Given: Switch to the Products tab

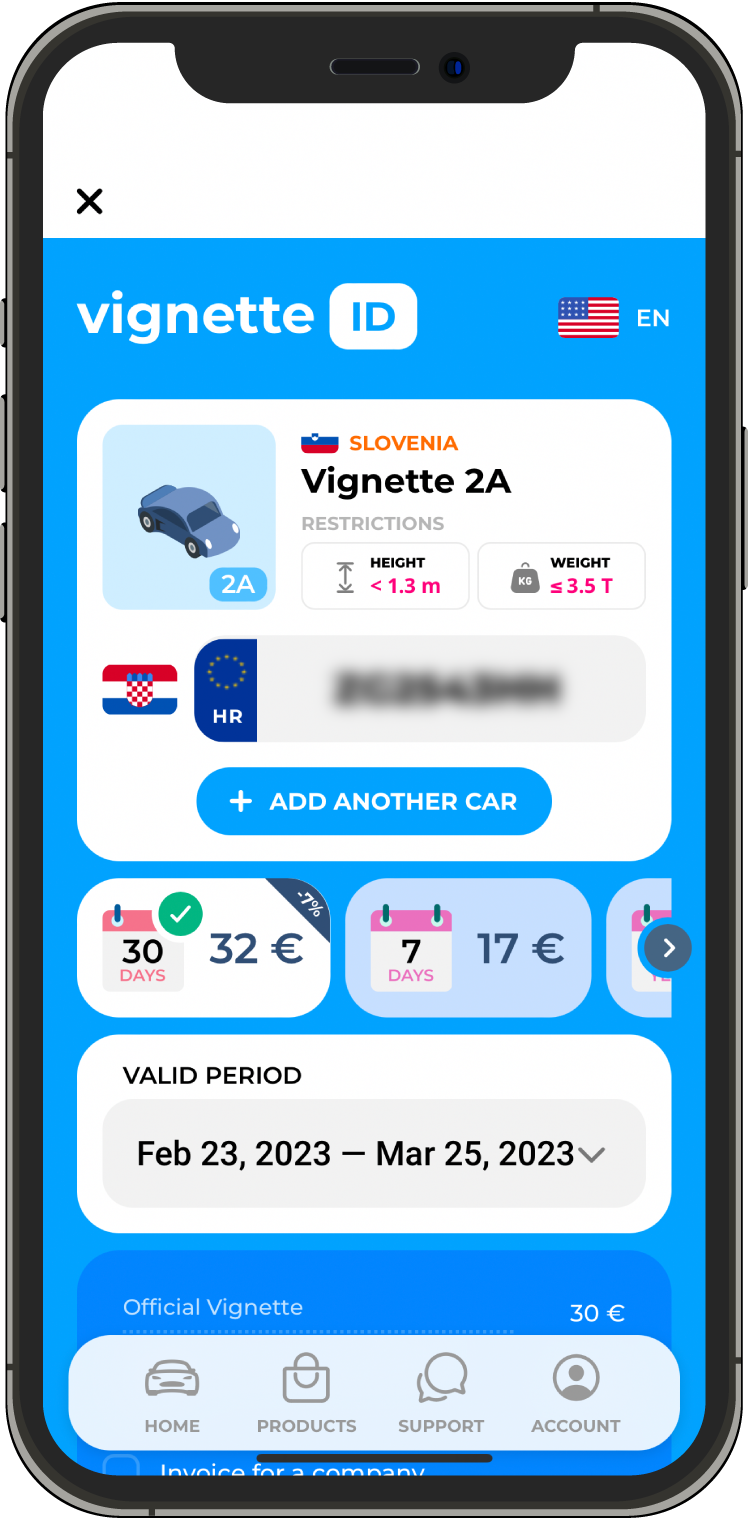Looking at the screenshot, I should point(306,1394).
